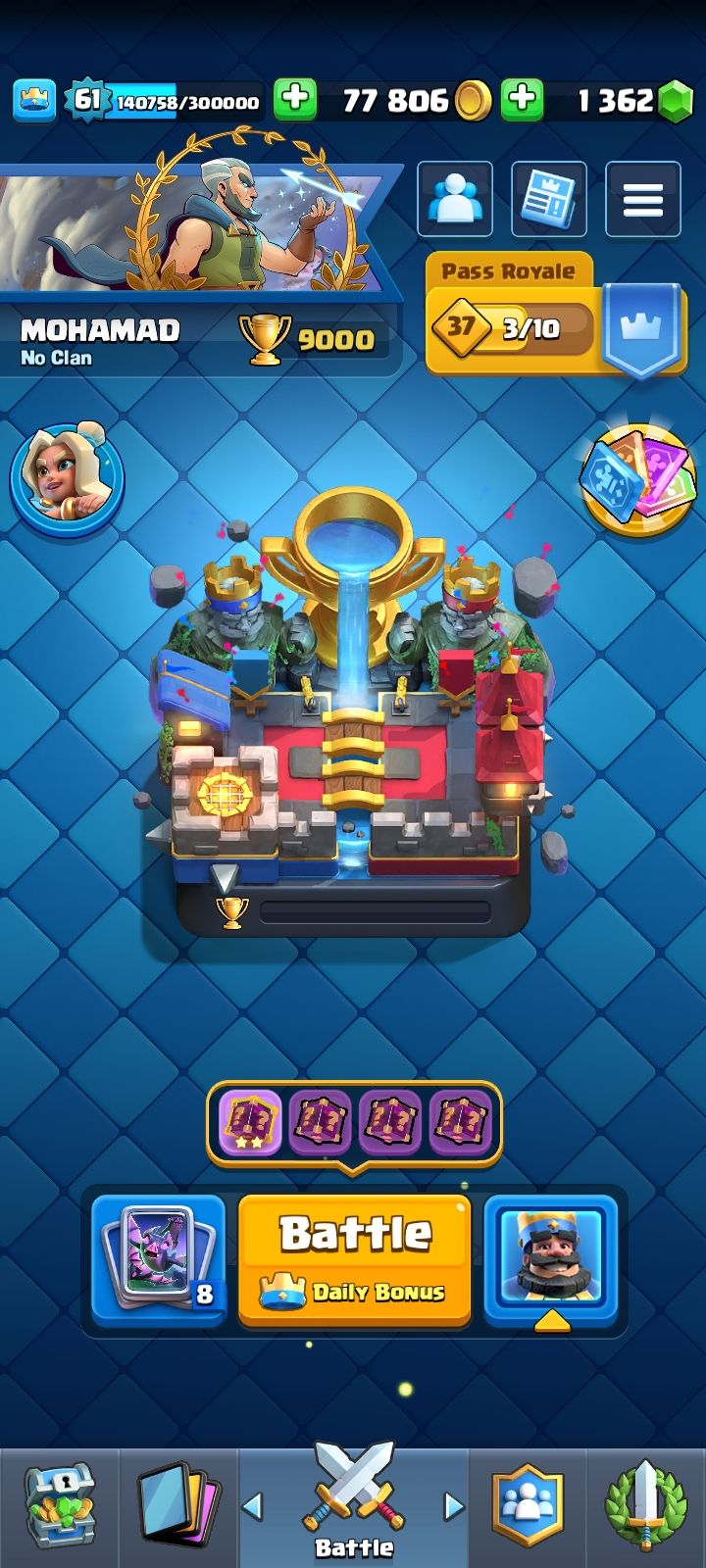Switch to the Shop chest tab

(59, 1506)
